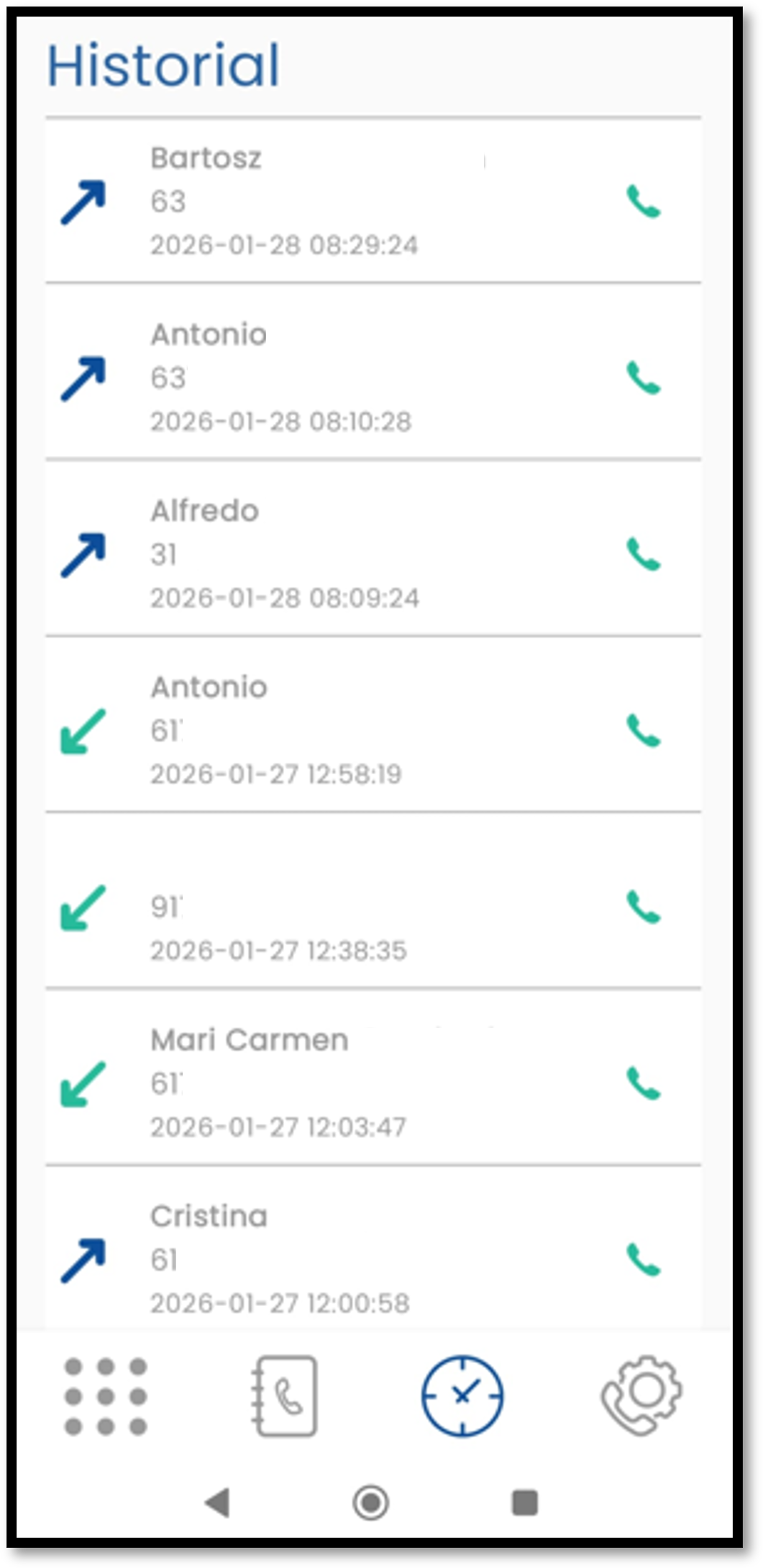Screen dimensions: 763x1568
Task: Call Mari Carmen with the phone icon
Action: point(644,1083)
